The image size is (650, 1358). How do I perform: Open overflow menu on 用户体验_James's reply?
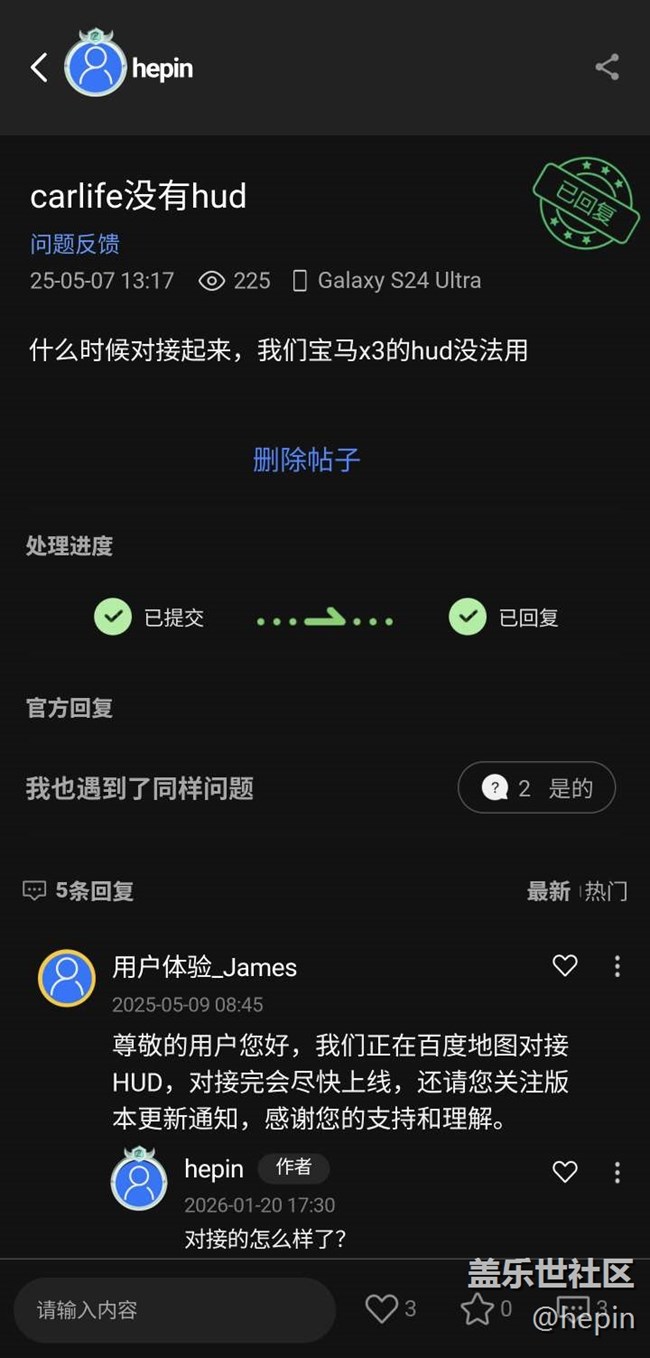coord(617,966)
